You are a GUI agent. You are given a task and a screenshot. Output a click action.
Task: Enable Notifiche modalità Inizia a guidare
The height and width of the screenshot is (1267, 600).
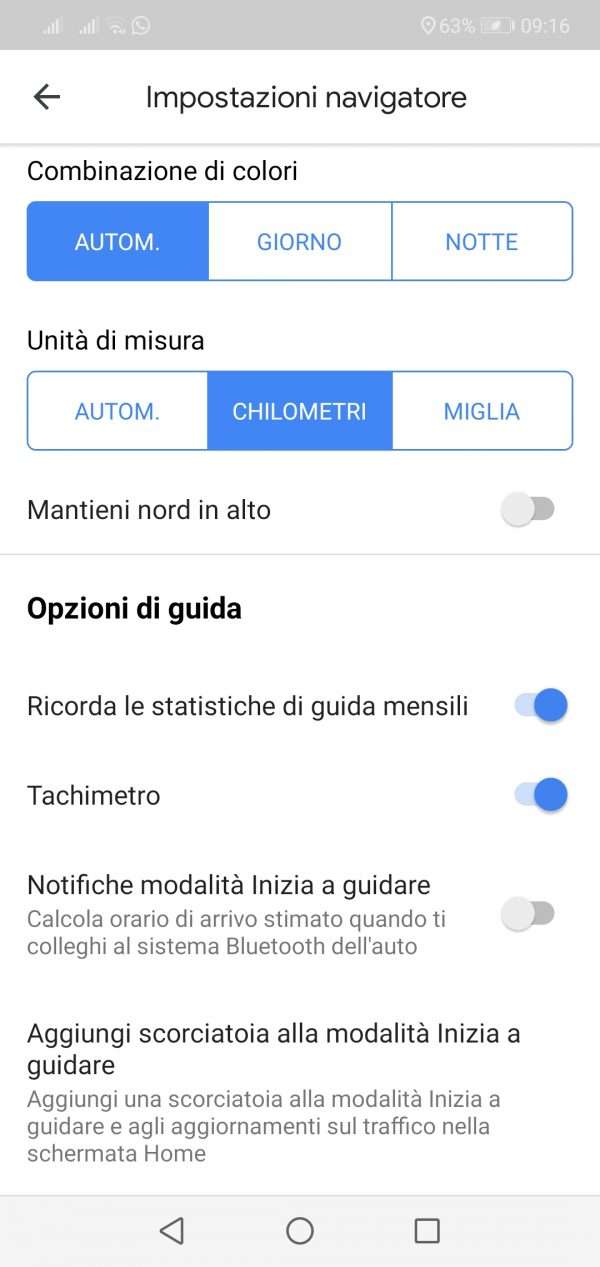[528, 913]
